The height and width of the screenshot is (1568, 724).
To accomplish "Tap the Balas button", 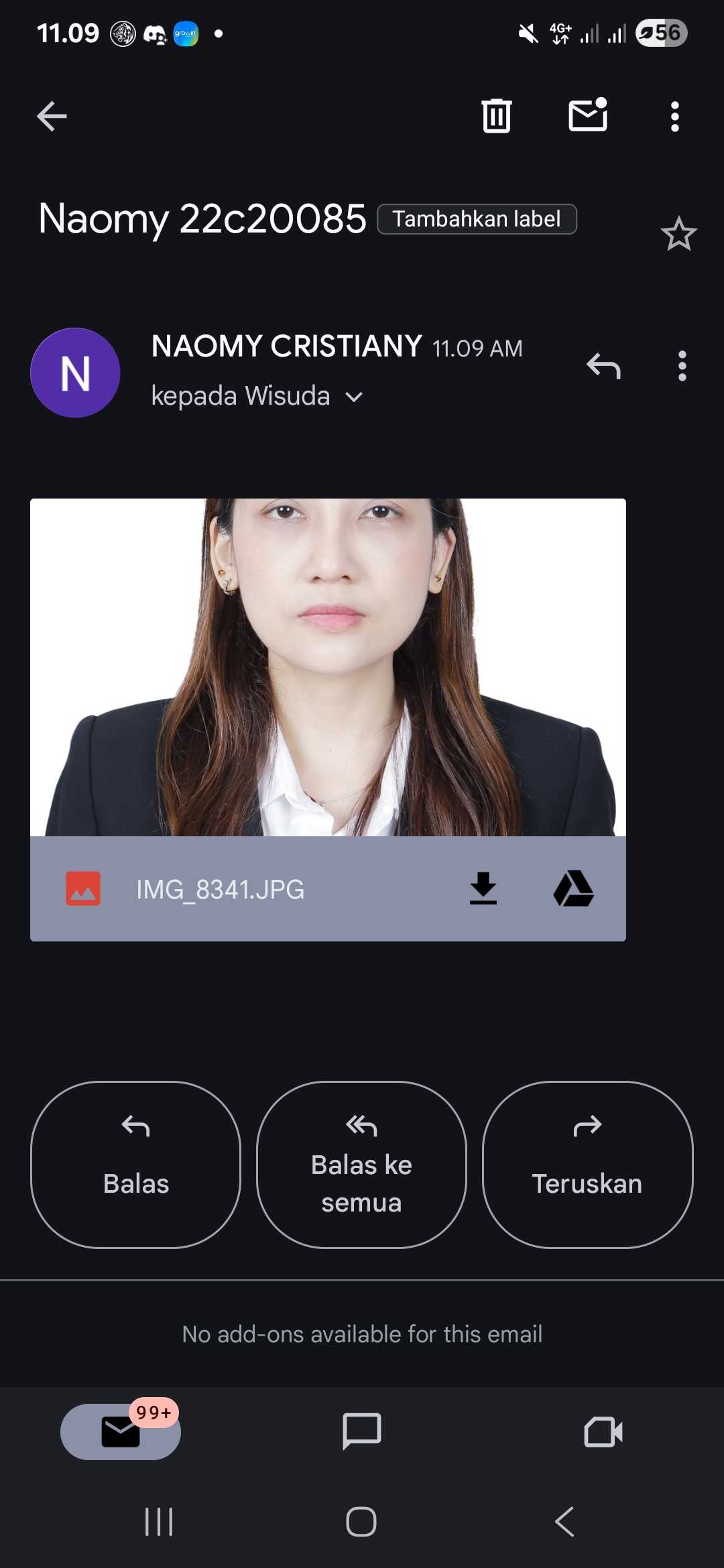I will point(135,1165).
